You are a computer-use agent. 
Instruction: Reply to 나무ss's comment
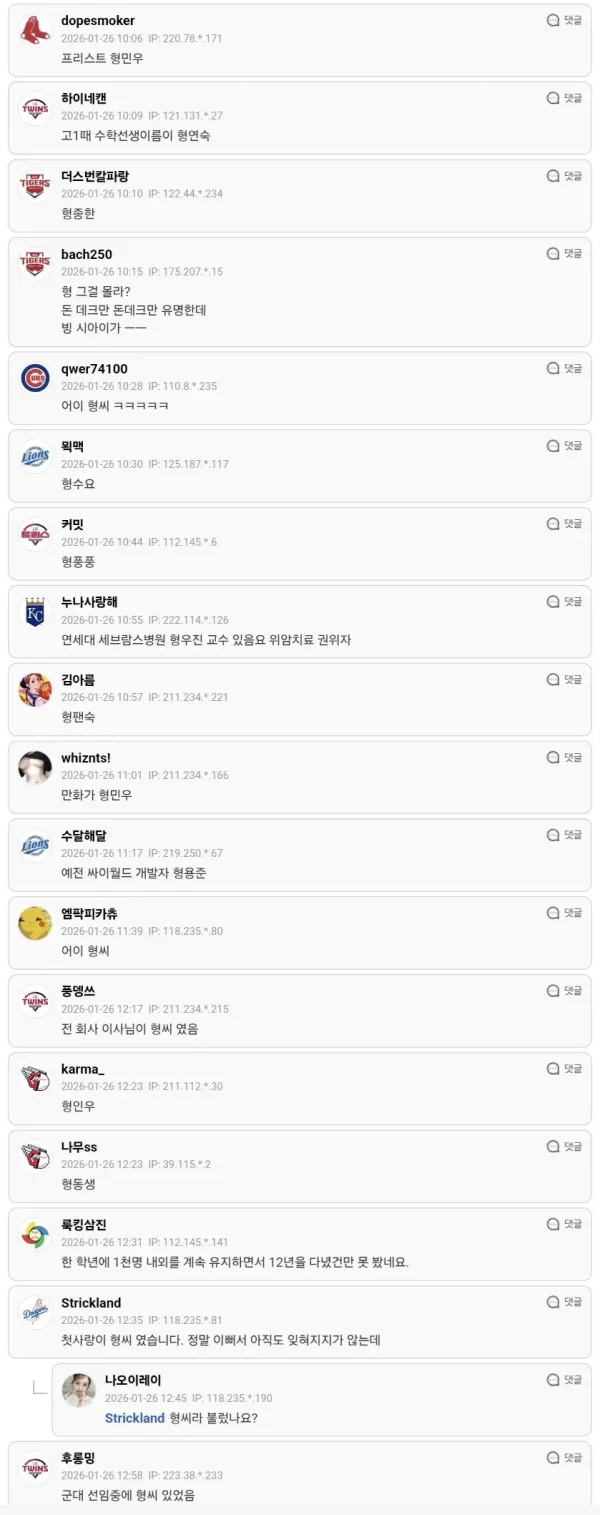coord(565,1146)
